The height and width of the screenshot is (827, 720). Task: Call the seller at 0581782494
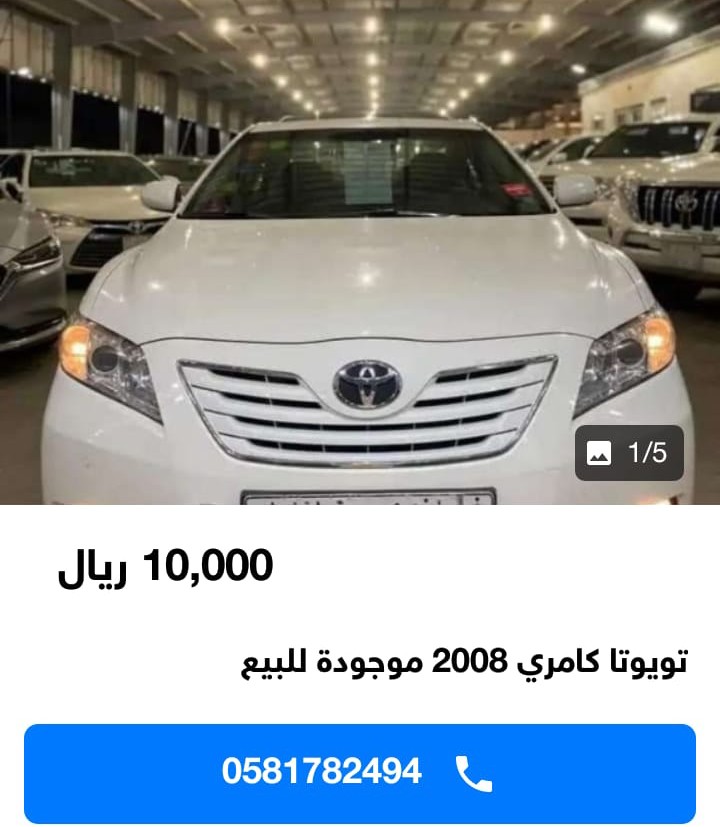point(359,773)
